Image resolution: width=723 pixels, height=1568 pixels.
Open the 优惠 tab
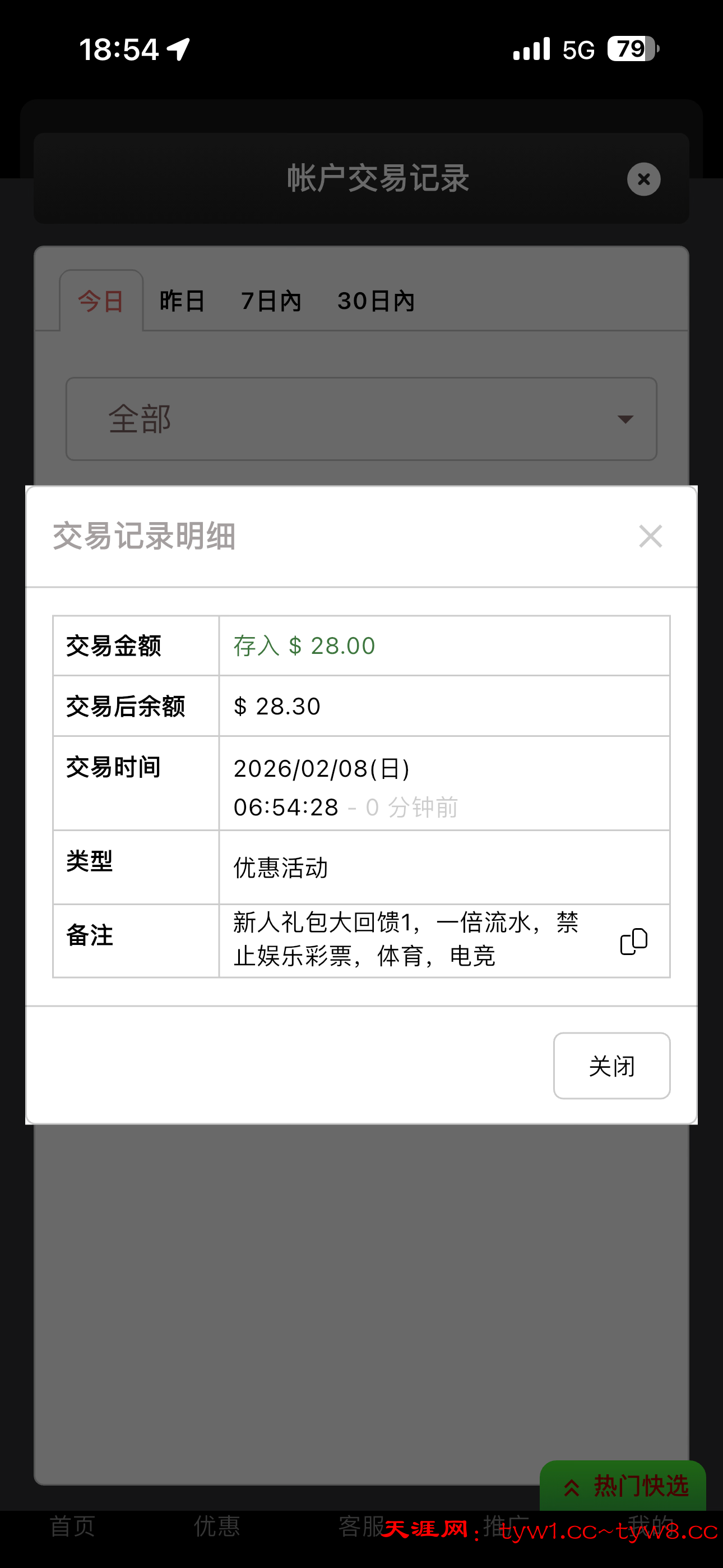(x=217, y=1526)
